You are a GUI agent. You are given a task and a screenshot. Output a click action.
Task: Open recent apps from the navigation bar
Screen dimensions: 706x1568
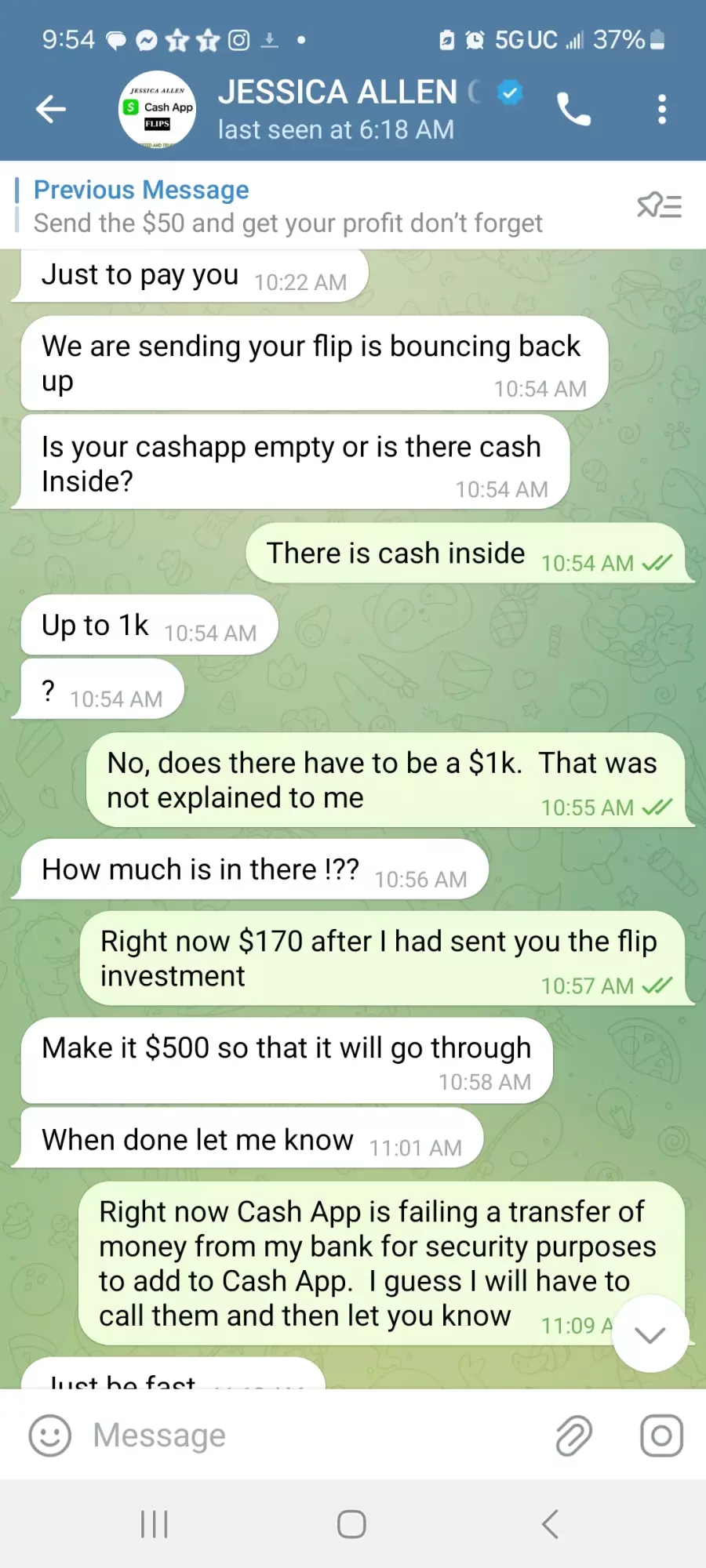pyautogui.click(x=155, y=1525)
